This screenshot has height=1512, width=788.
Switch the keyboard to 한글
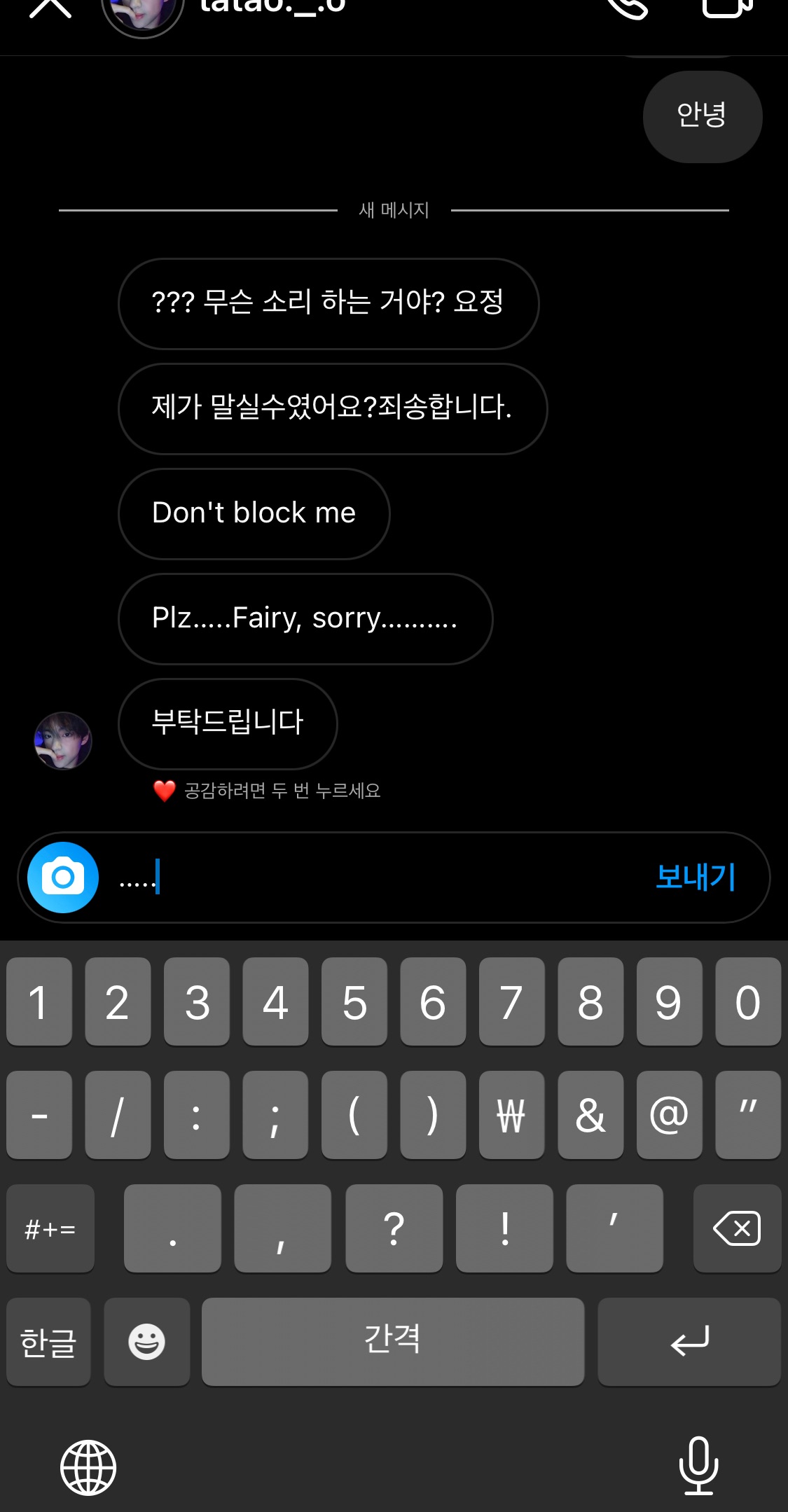coord(48,1342)
